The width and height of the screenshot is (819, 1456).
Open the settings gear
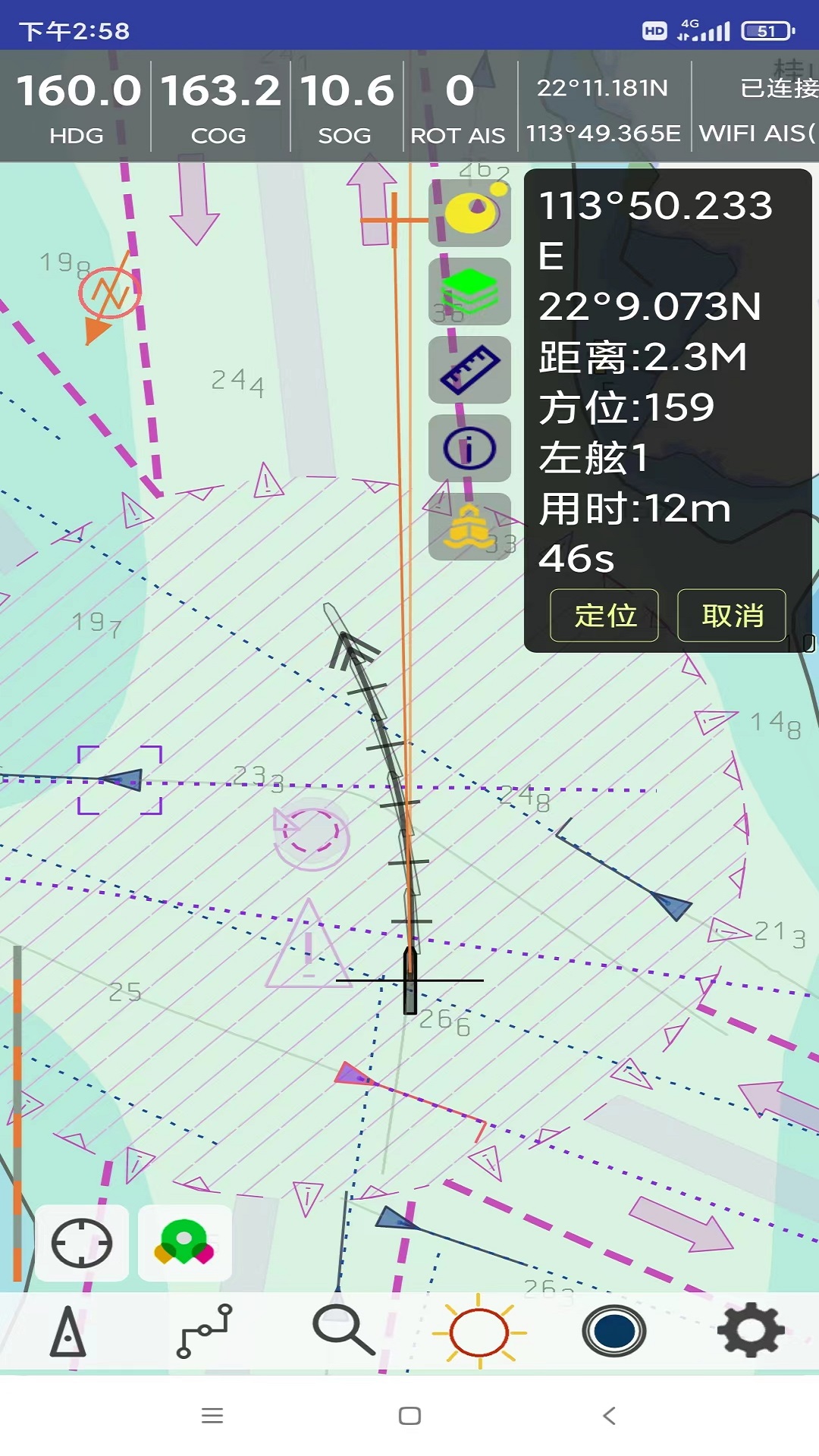coord(750,1332)
